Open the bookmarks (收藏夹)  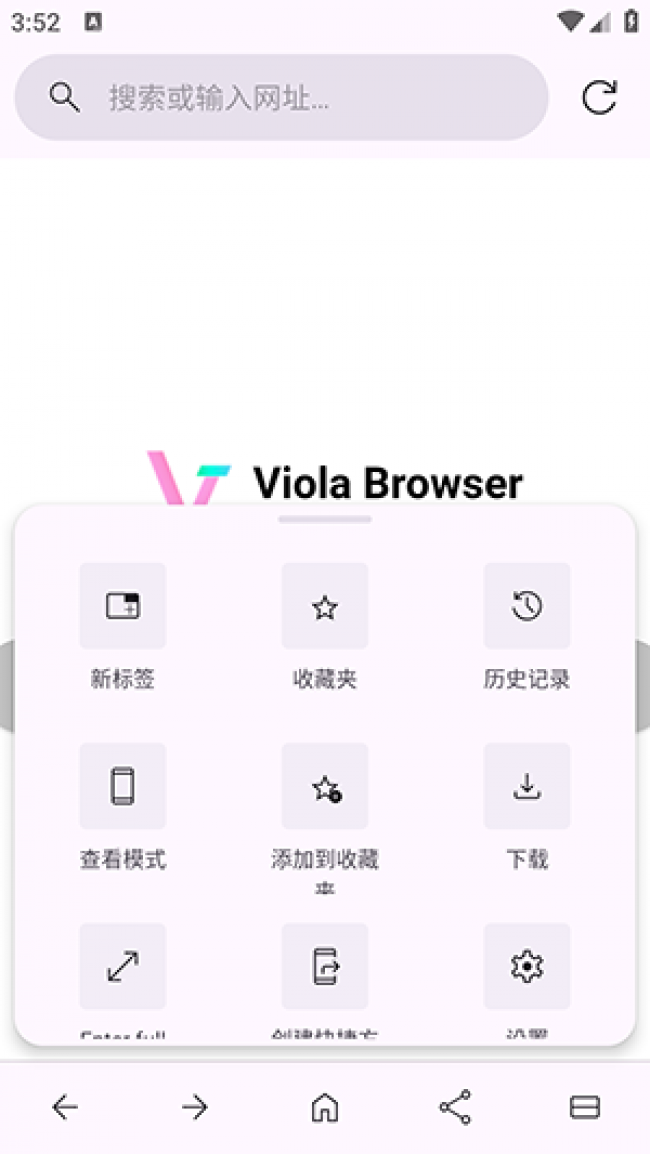(x=325, y=606)
